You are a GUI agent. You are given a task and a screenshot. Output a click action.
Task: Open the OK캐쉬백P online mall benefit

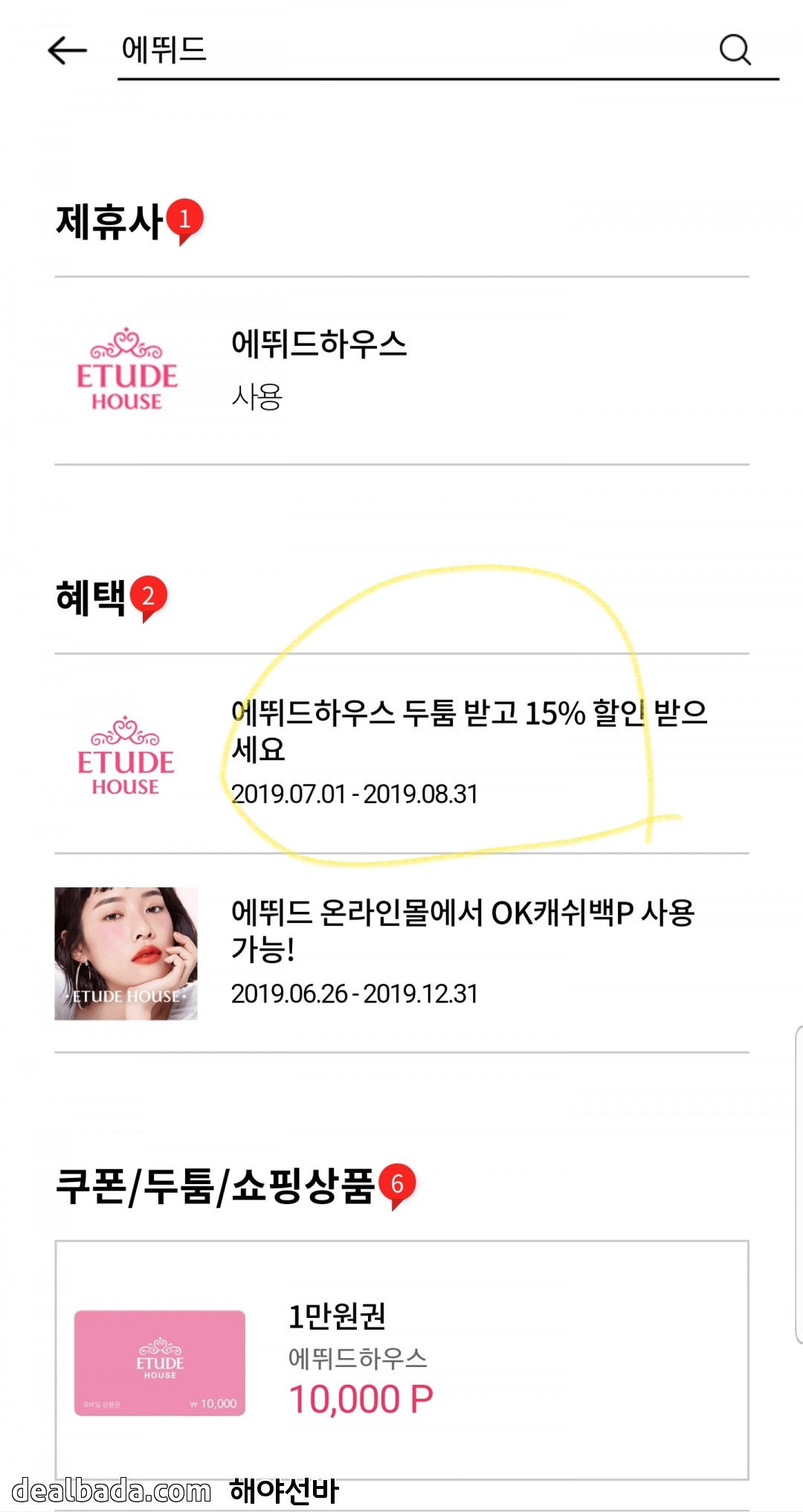pos(401,952)
